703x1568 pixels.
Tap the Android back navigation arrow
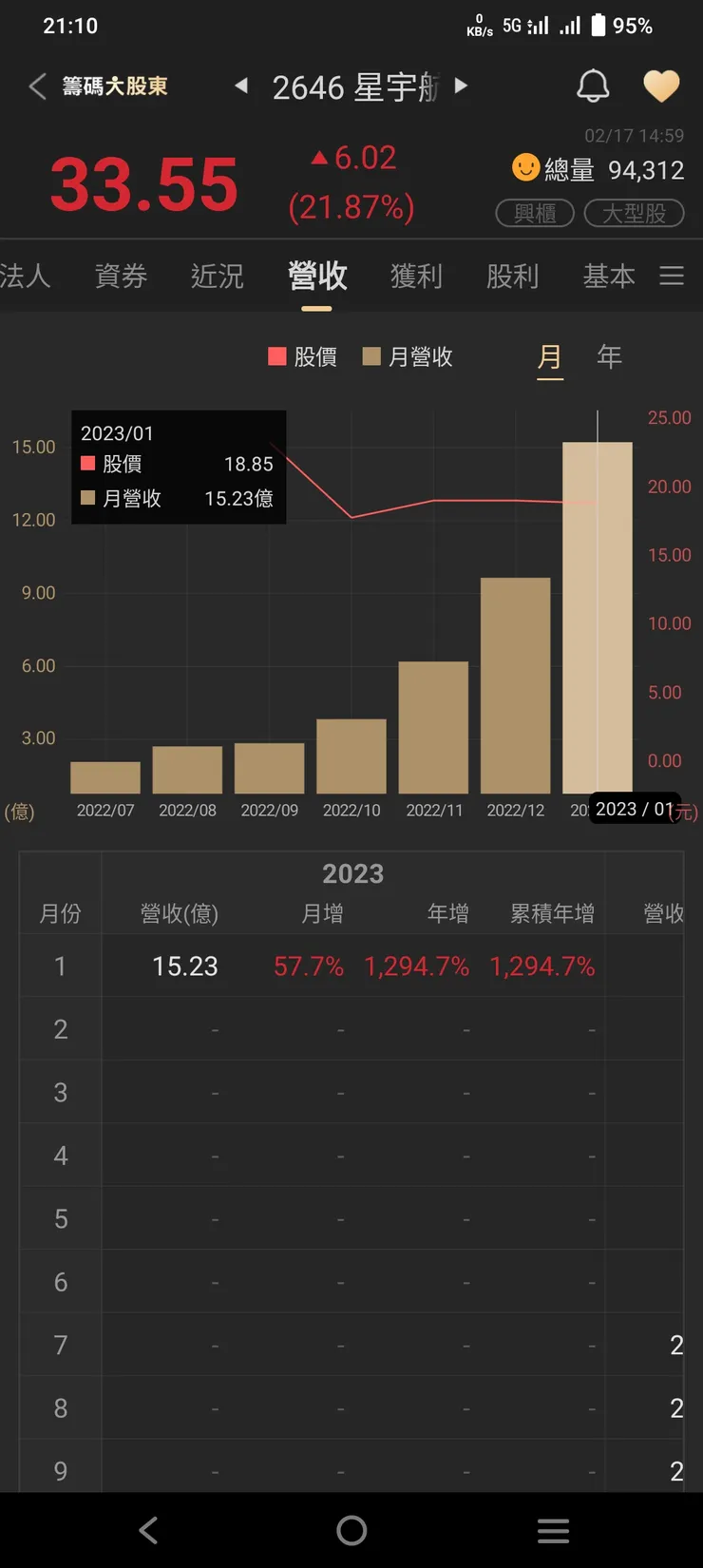tap(148, 1530)
